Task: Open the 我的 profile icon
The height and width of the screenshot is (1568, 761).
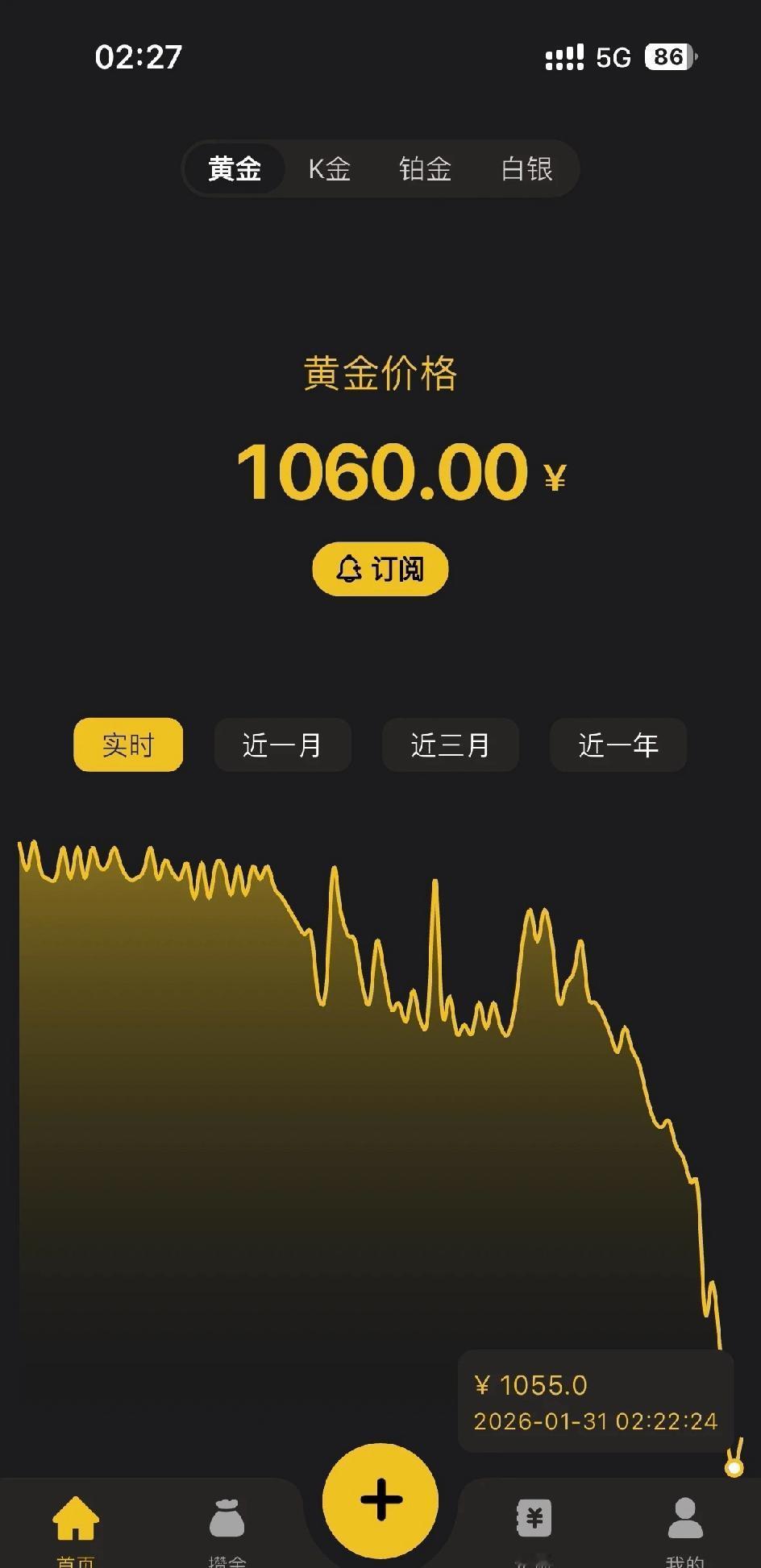Action: [684, 1518]
